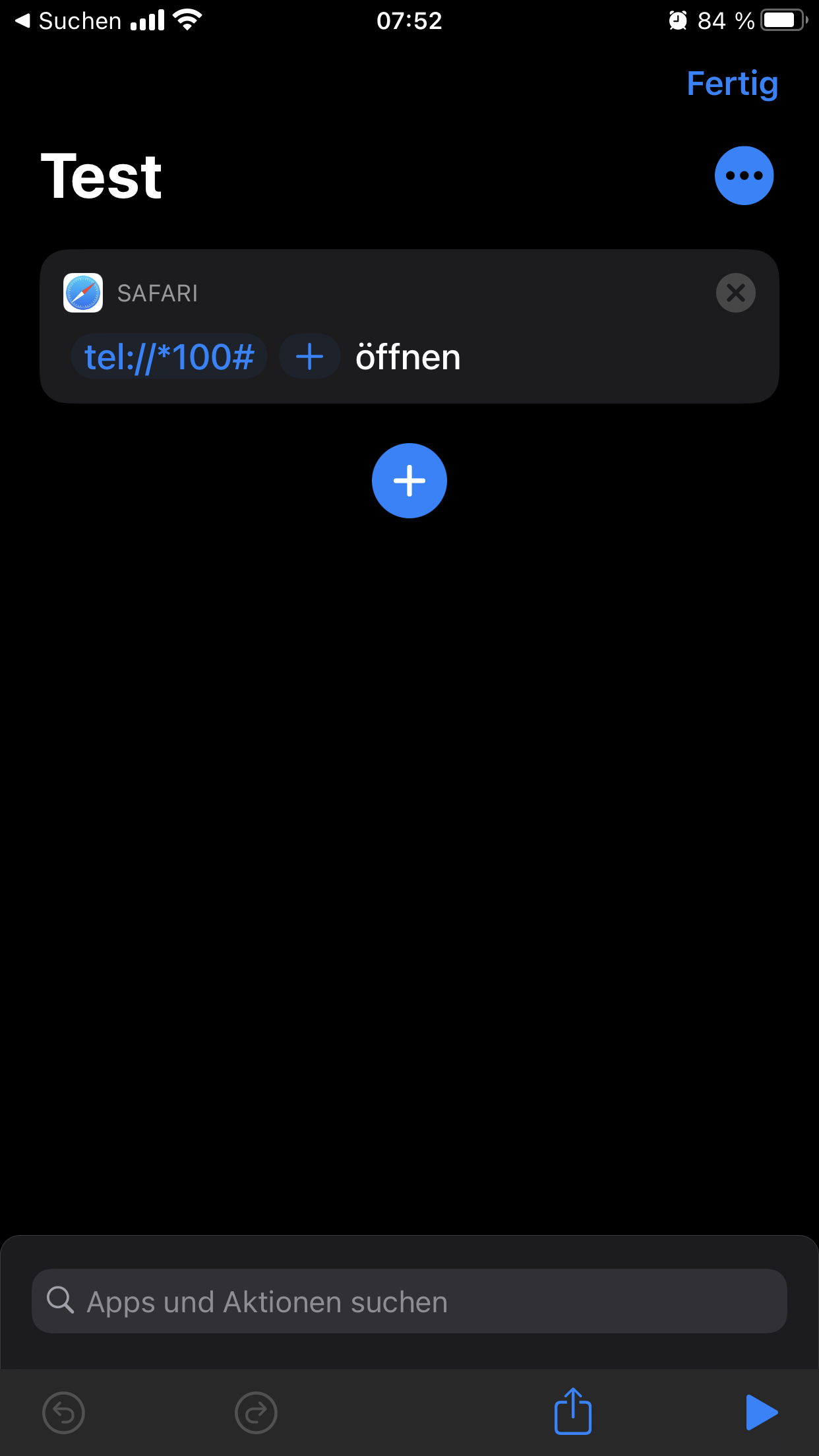Add a new action with the blue plus

click(x=409, y=481)
